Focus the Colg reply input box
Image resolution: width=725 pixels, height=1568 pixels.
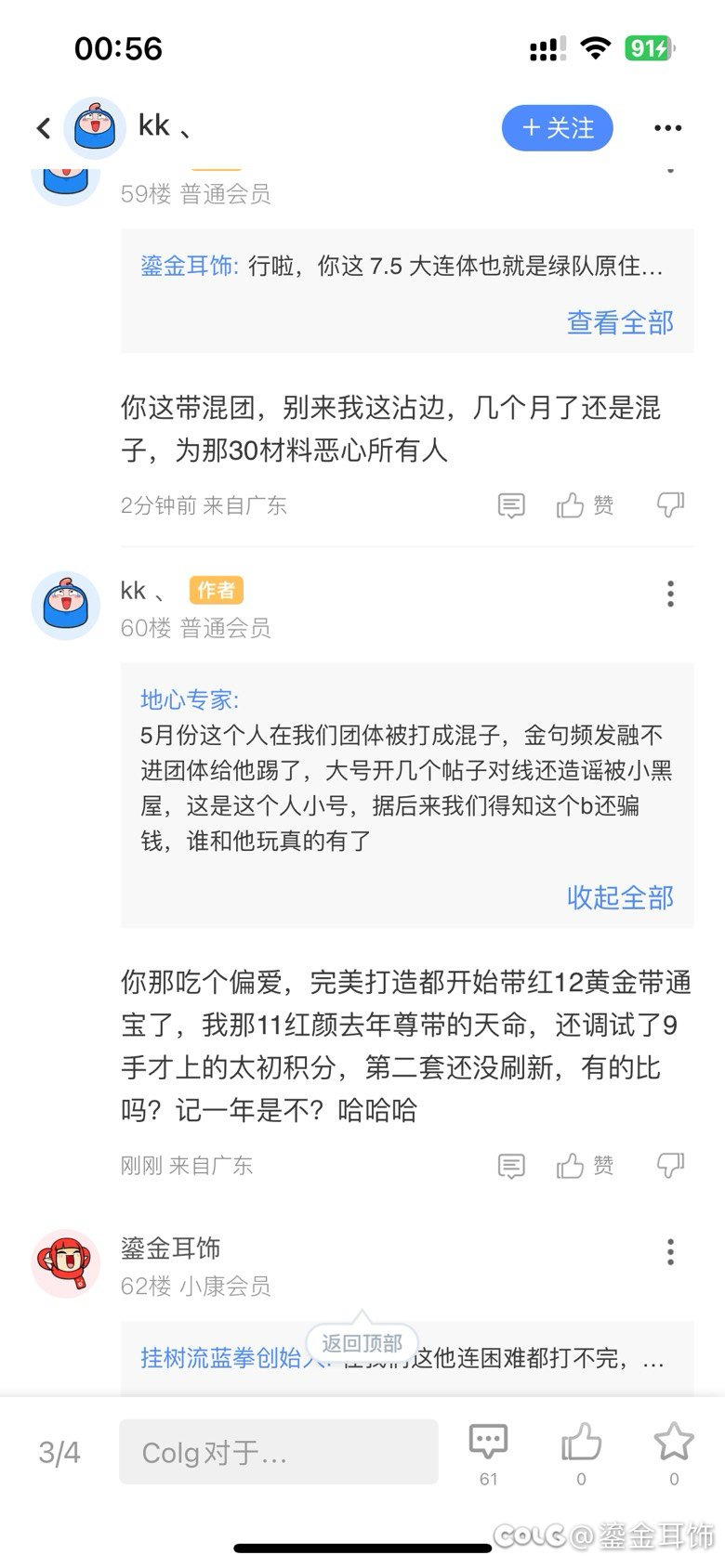pyautogui.click(x=278, y=1451)
